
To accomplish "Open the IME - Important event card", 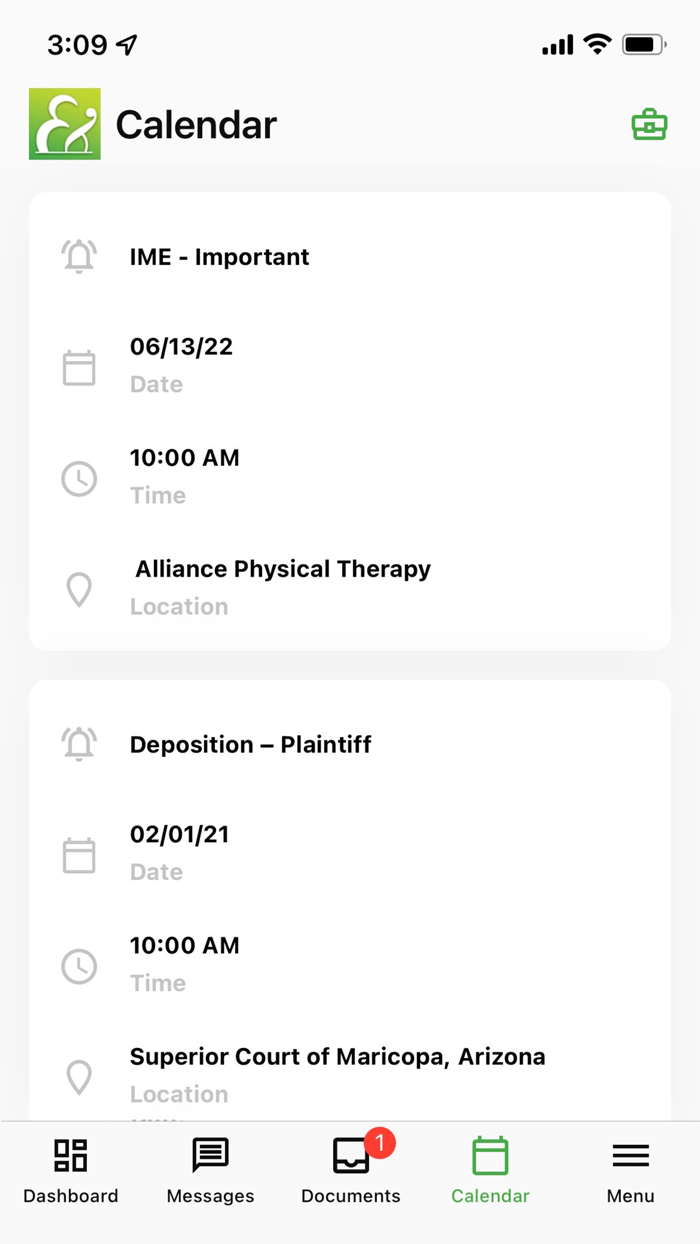I will point(350,420).
